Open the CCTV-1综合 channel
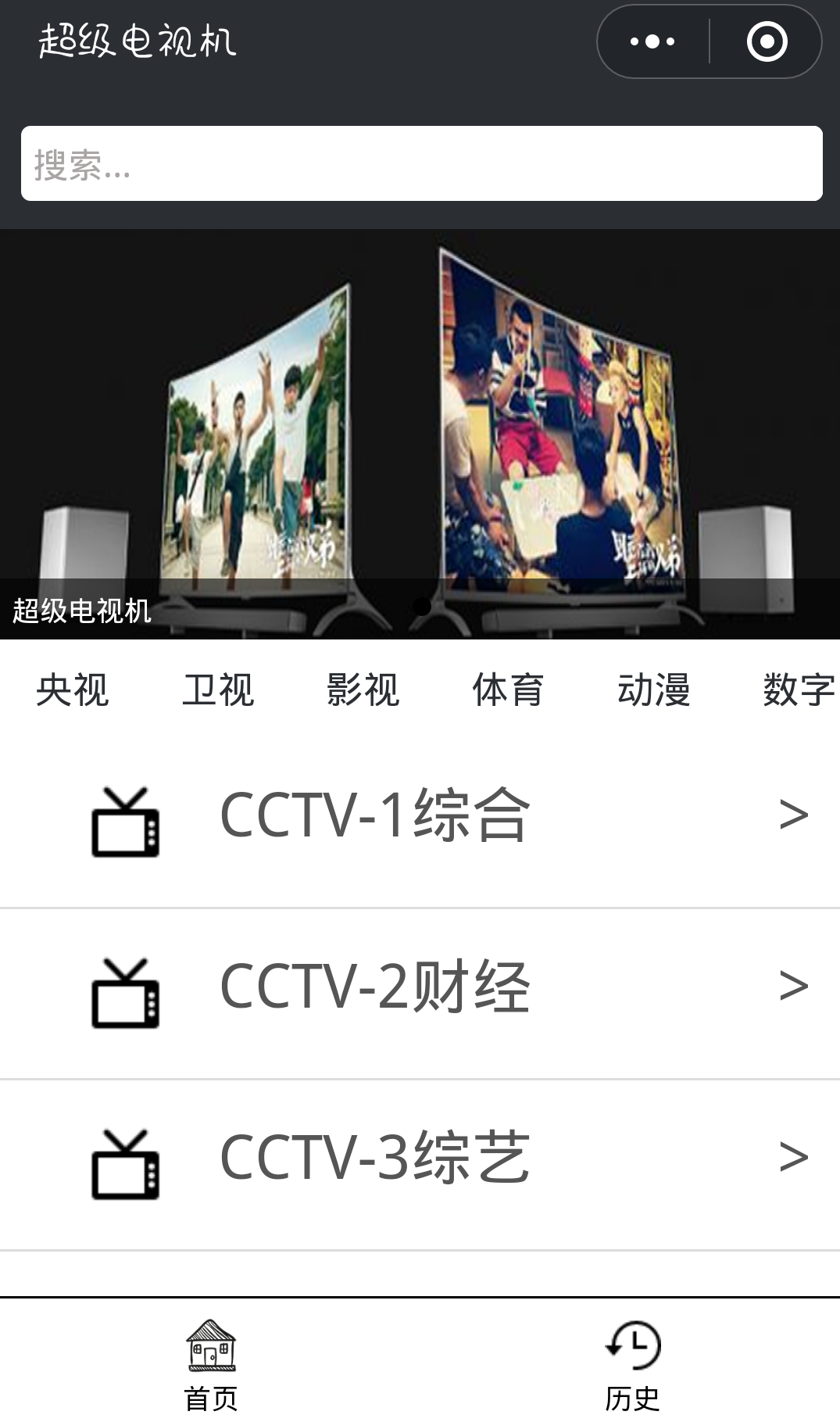The image size is (840, 1422). pyautogui.click(x=420, y=816)
